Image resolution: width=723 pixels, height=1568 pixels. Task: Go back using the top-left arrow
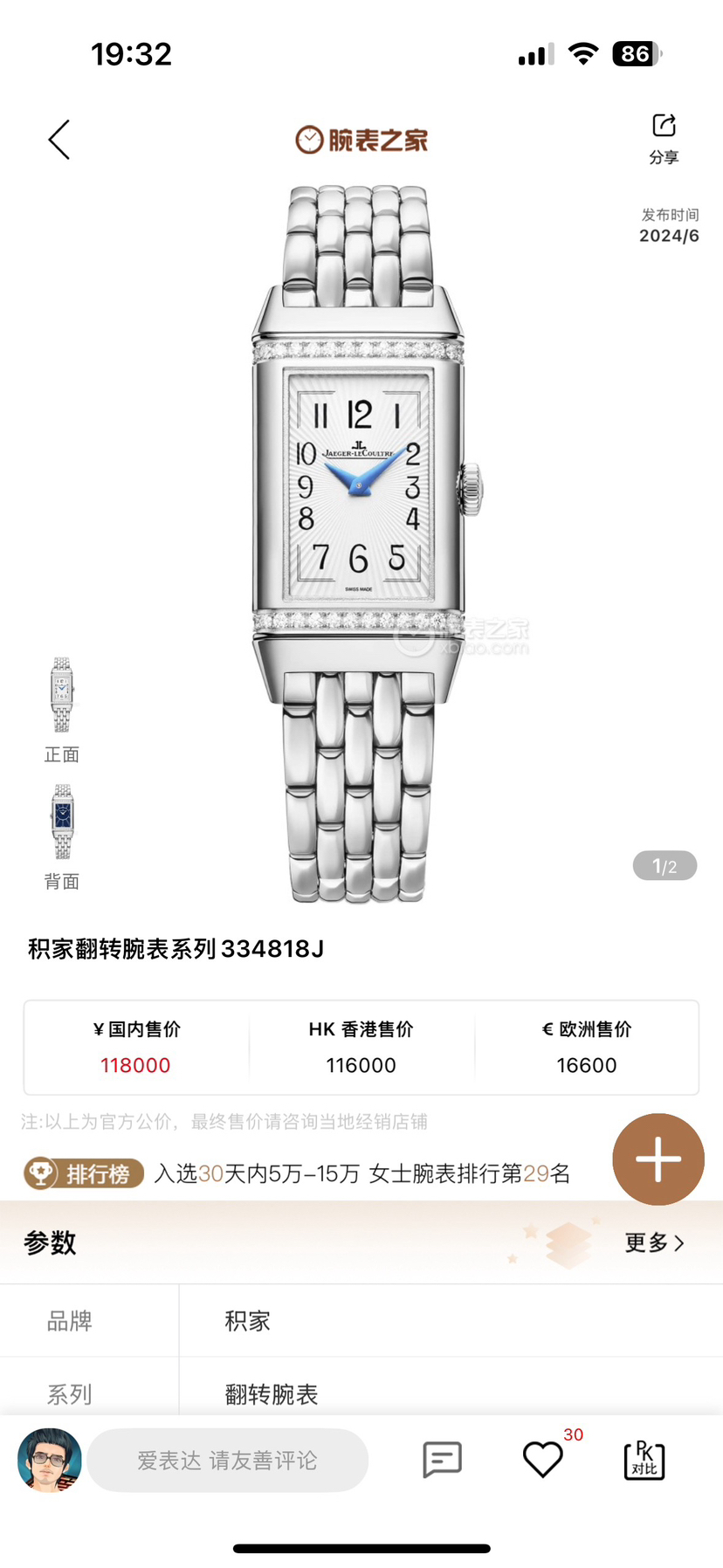59,140
